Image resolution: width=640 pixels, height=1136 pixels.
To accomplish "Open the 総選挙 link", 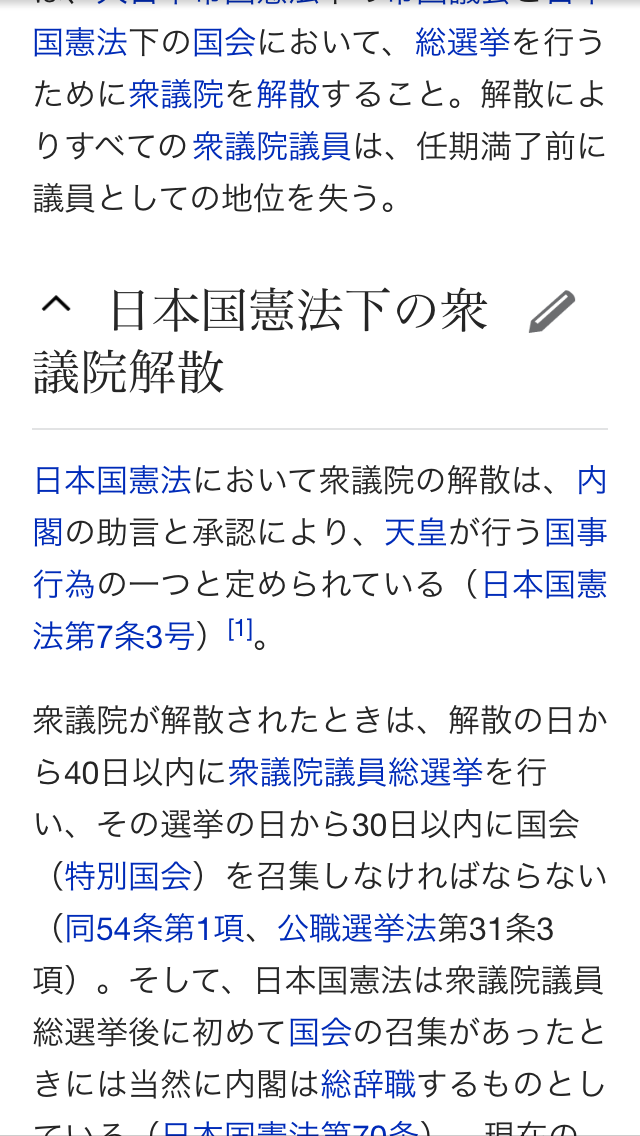I will (x=462, y=41).
